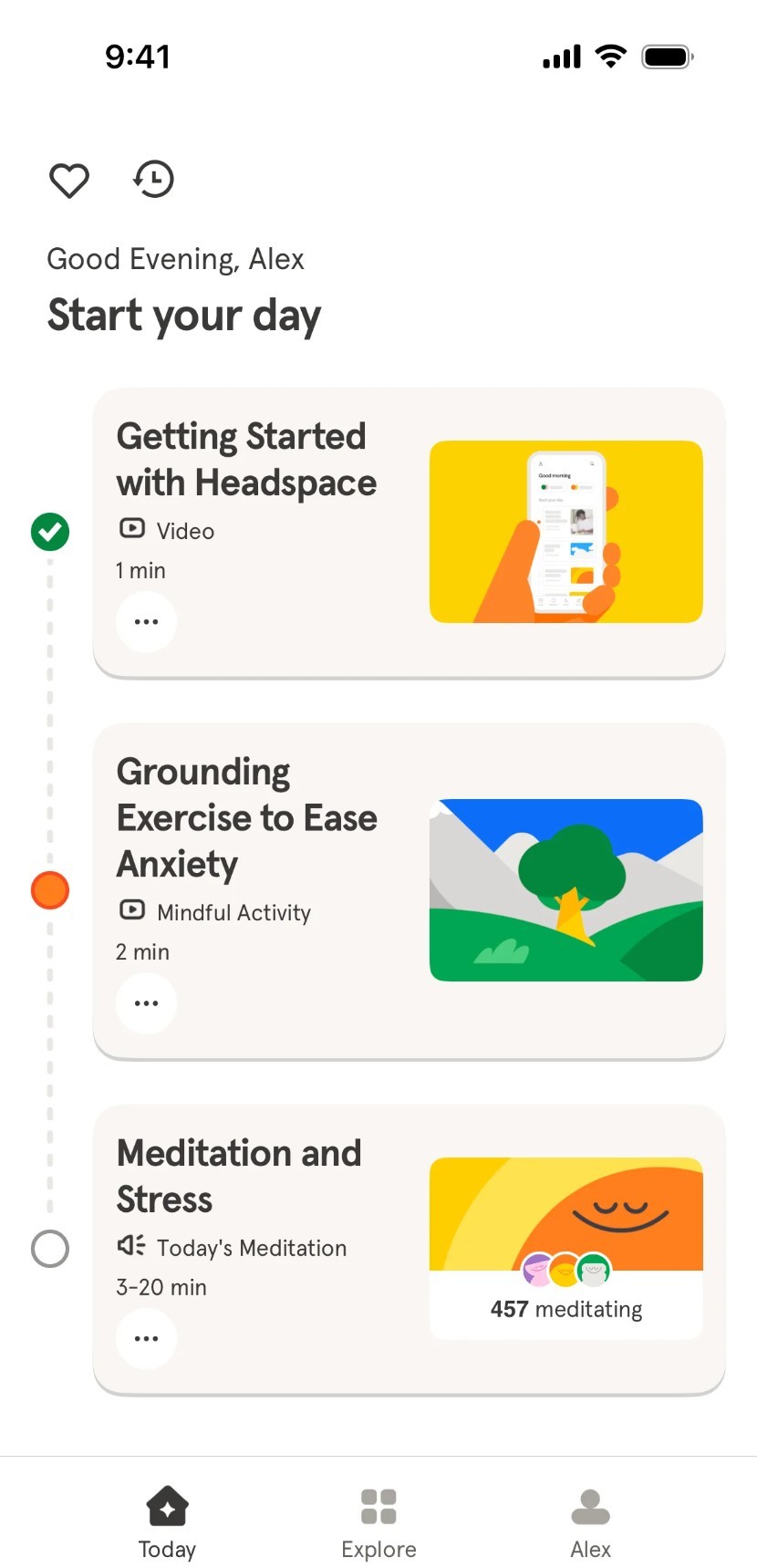Go to the Explore tab

pos(378,1522)
